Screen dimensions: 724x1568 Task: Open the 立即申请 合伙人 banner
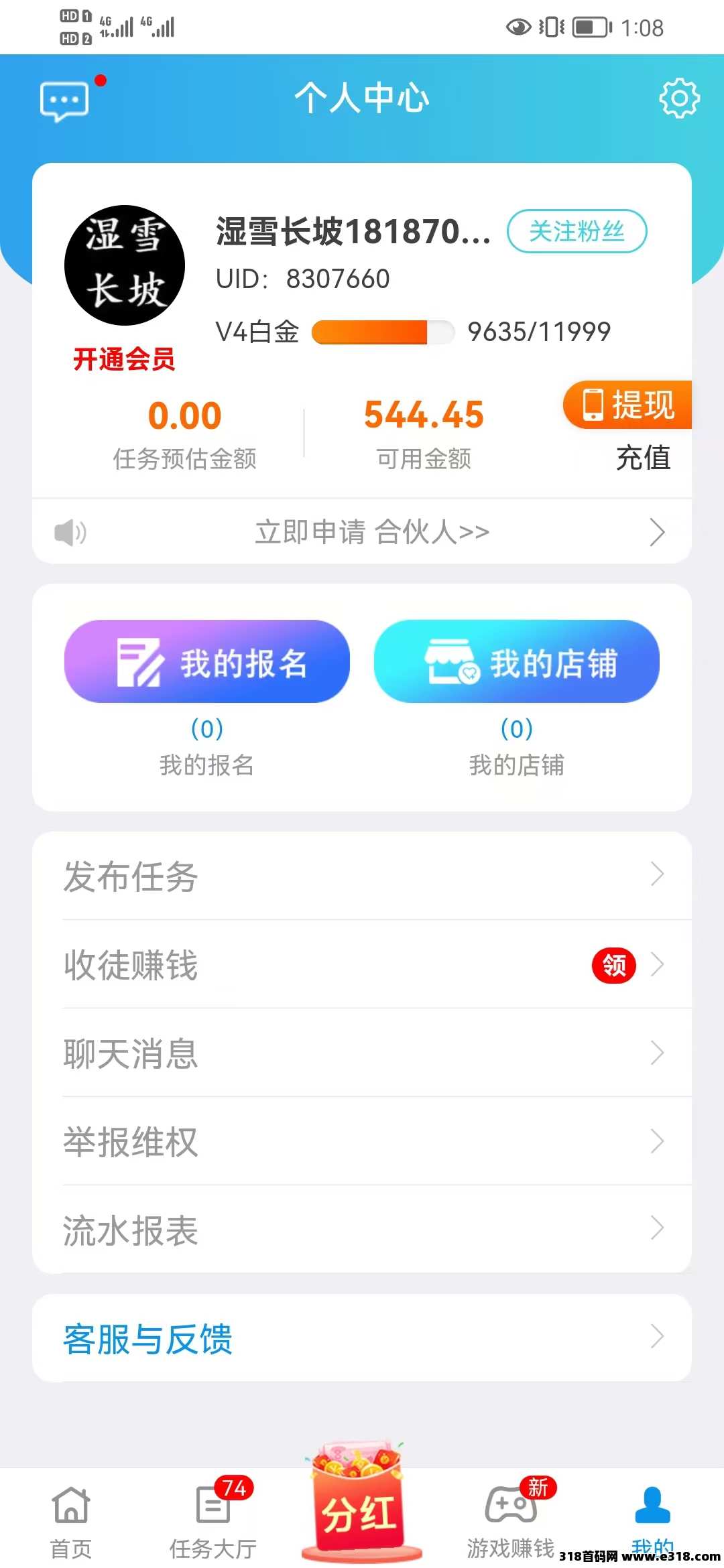pyautogui.click(x=362, y=532)
